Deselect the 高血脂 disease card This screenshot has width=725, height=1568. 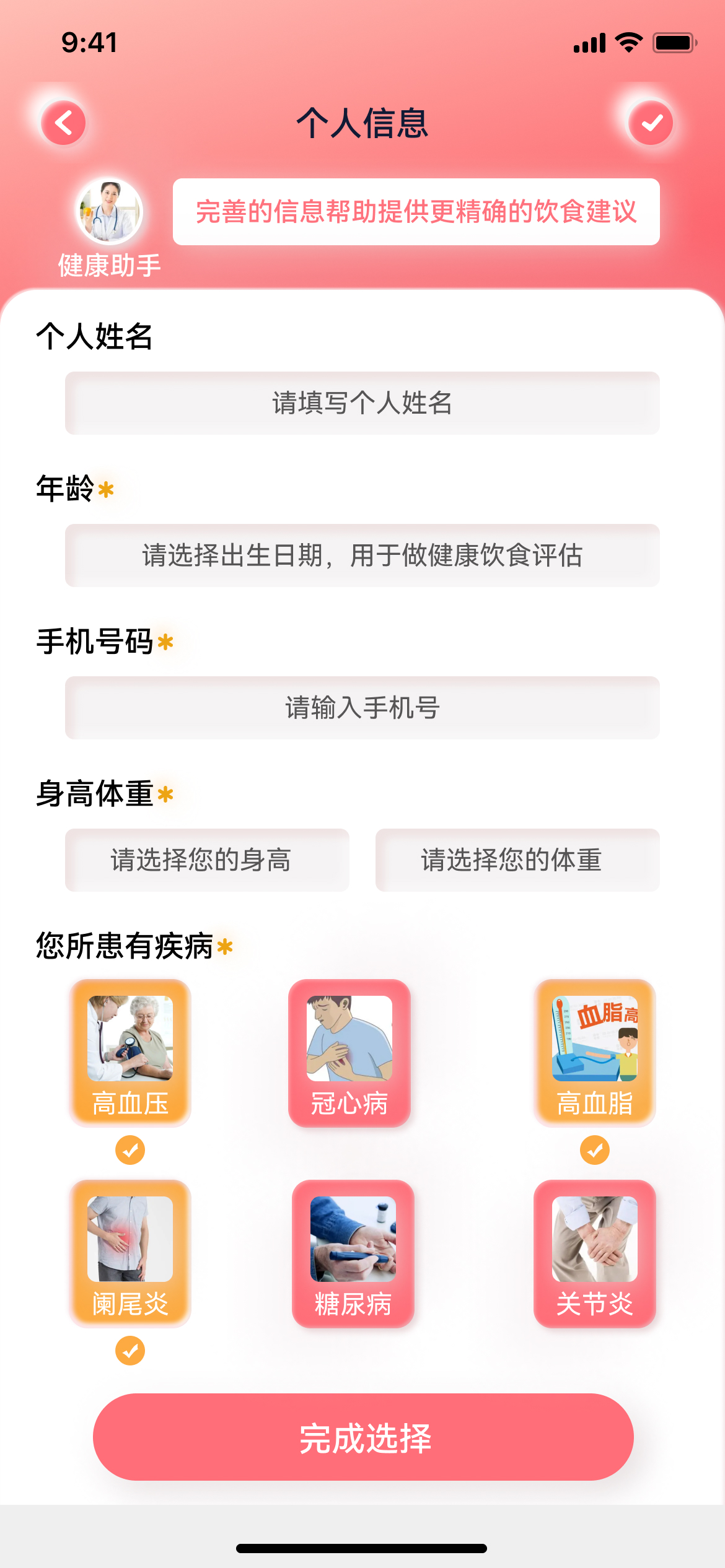(595, 1053)
